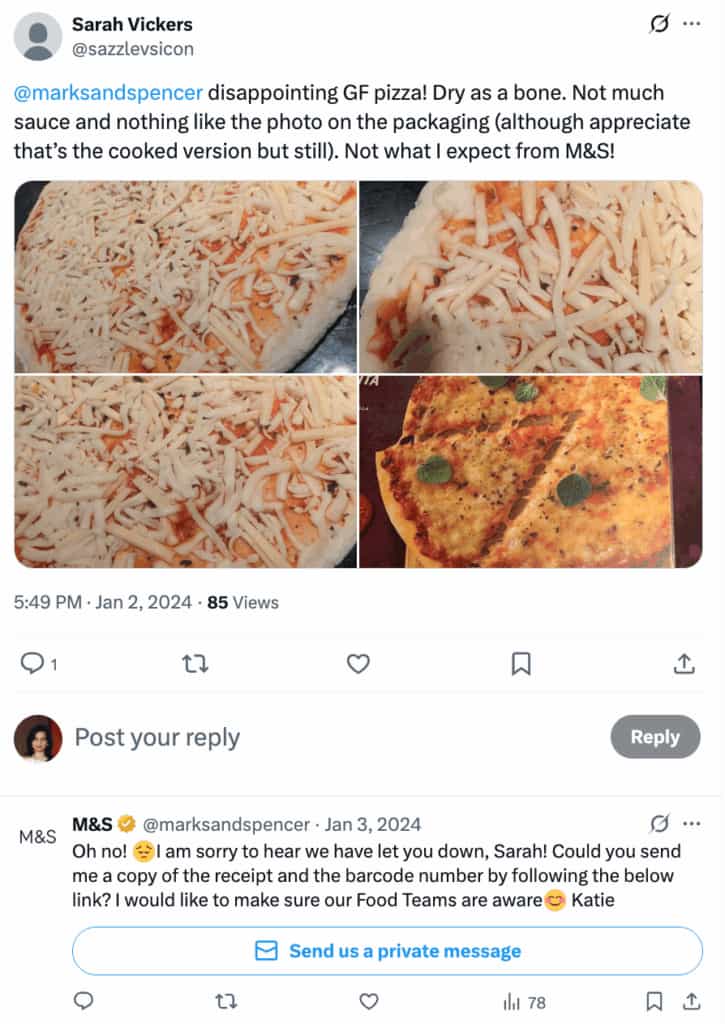Select the reply icon on Sarah's tweet
725x1024 pixels.
pos(30,662)
